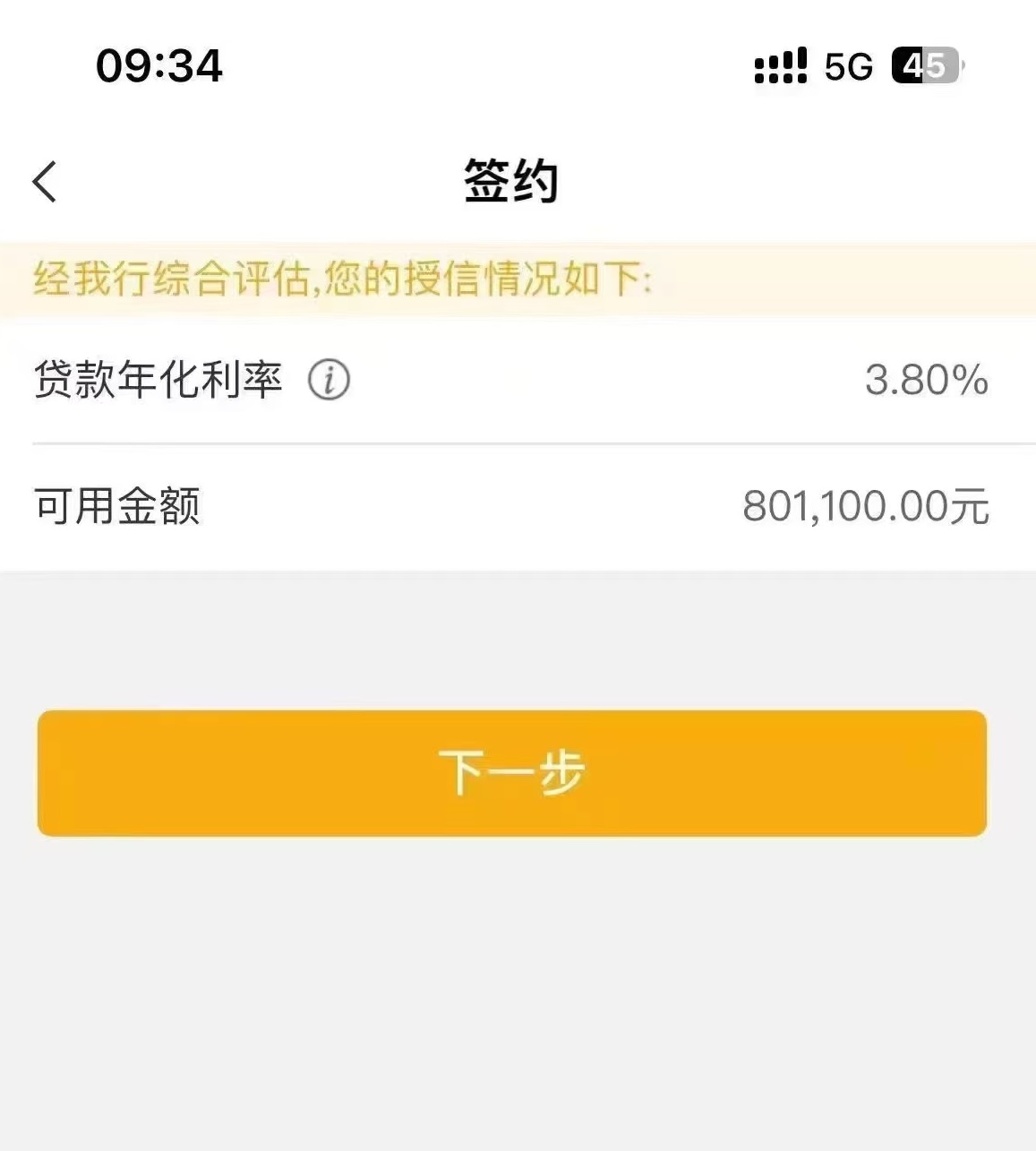This screenshot has height=1151, width=1036.
Task: Tap the 下一步 button to proceed
Action: 513,772
